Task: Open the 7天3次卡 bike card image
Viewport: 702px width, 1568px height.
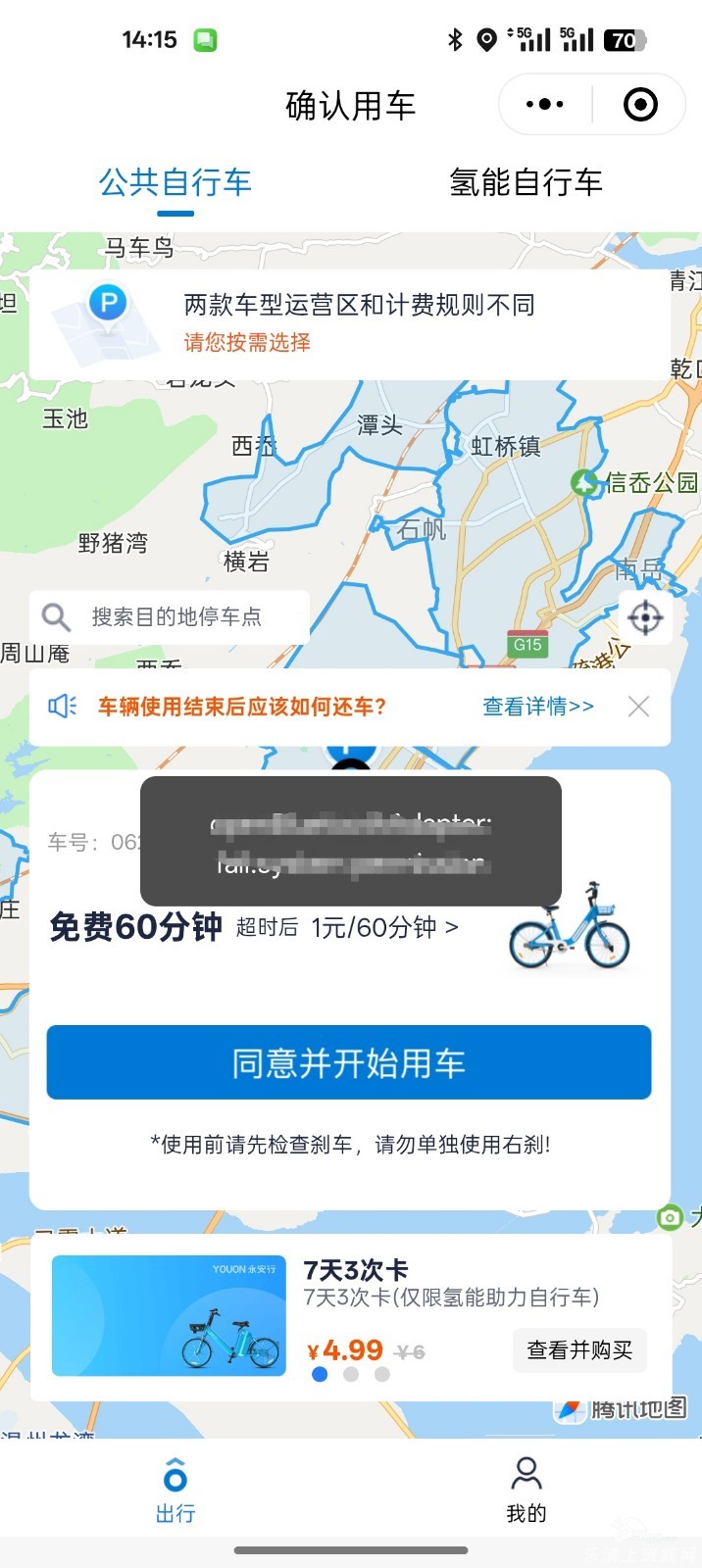Action: tap(169, 1315)
